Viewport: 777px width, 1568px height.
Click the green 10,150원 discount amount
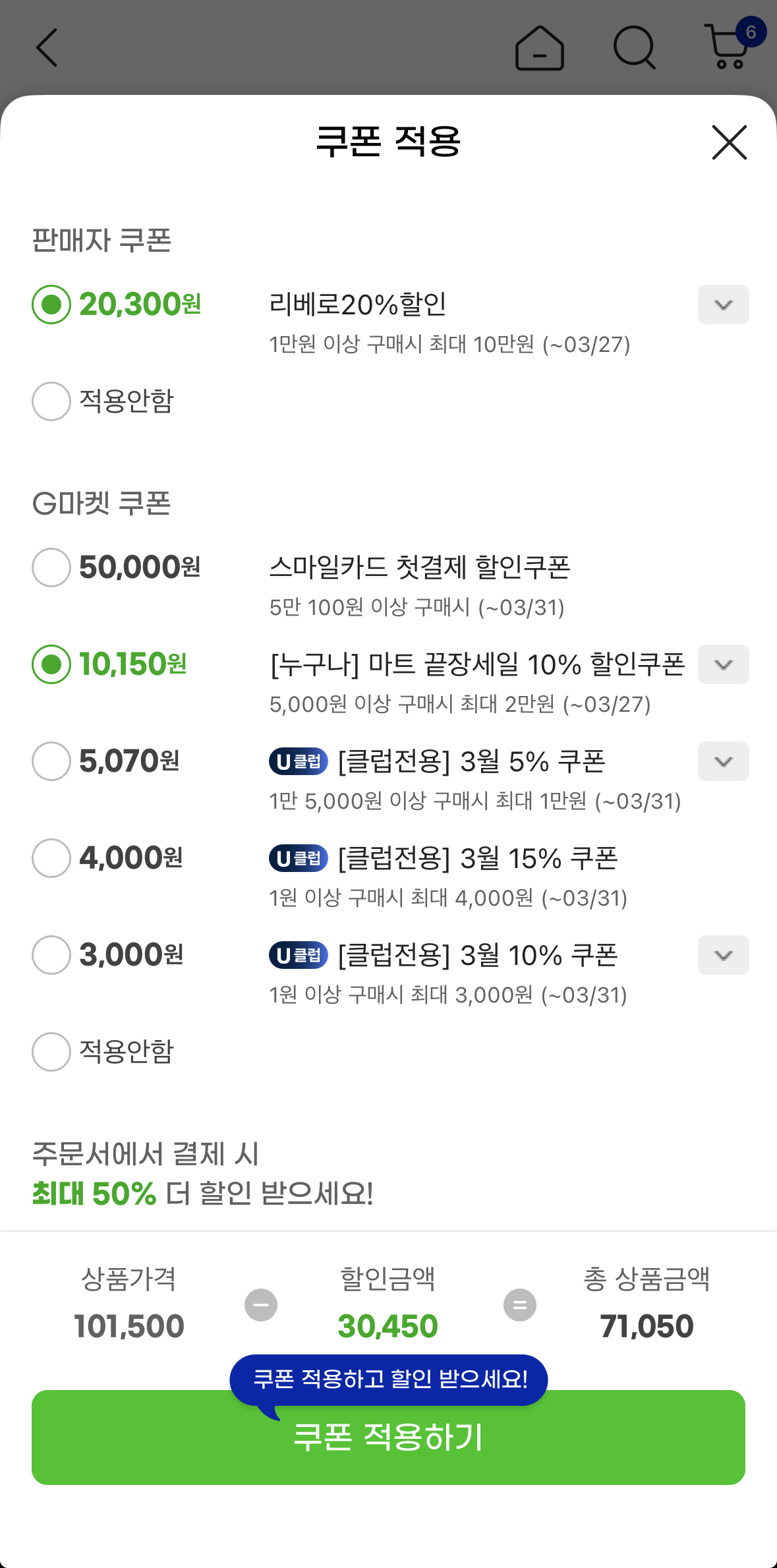tap(132, 664)
